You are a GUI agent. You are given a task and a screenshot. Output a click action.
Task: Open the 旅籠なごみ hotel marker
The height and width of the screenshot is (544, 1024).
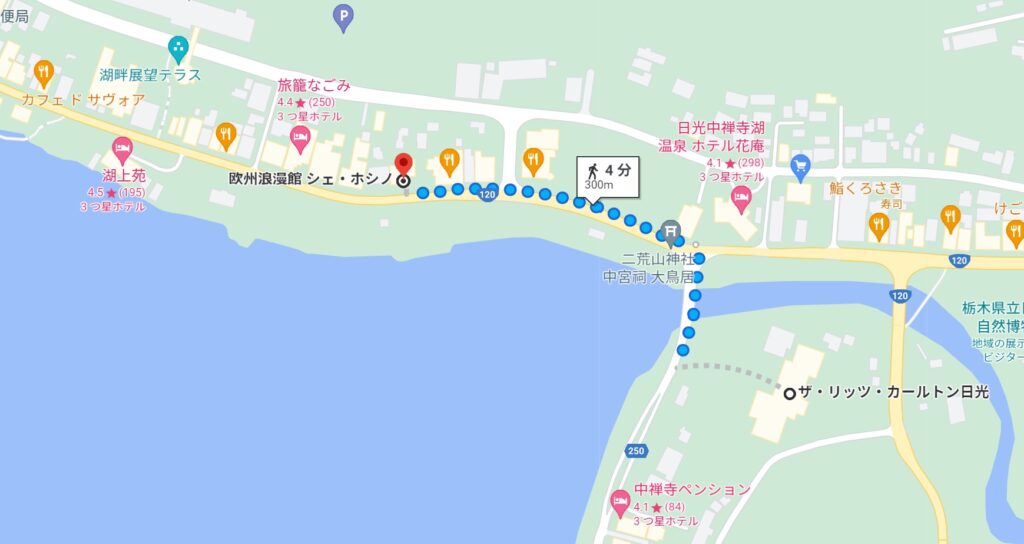(x=300, y=139)
